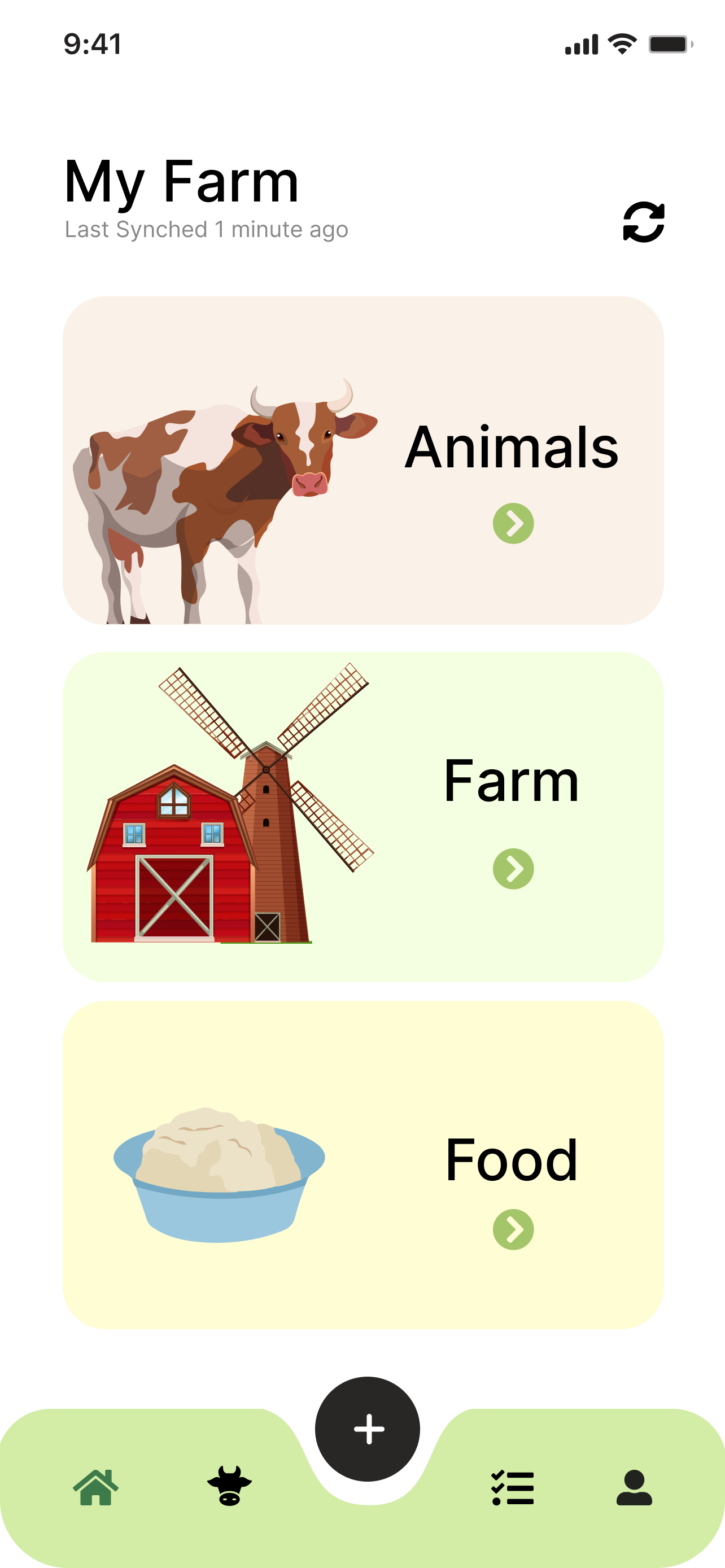
Task: Switch to the cow animals tab
Action: (x=229, y=1488)
